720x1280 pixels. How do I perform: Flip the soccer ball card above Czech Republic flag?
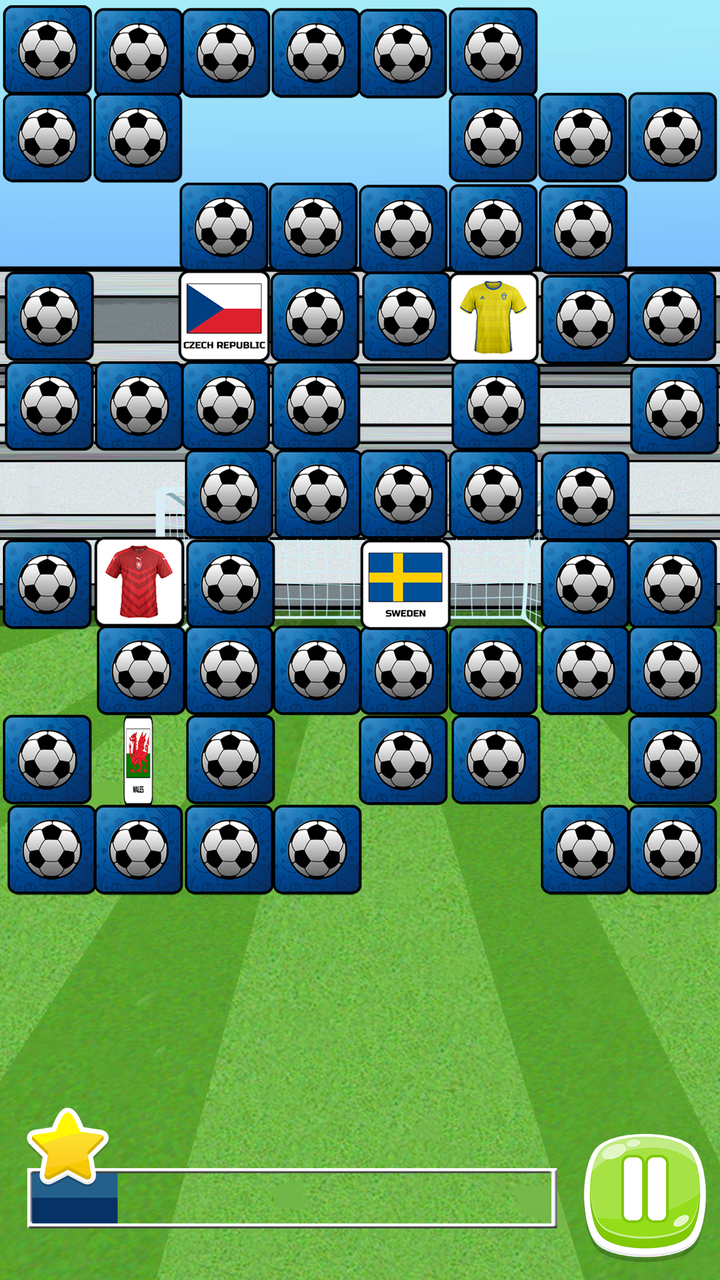click(x=225, y=227)
